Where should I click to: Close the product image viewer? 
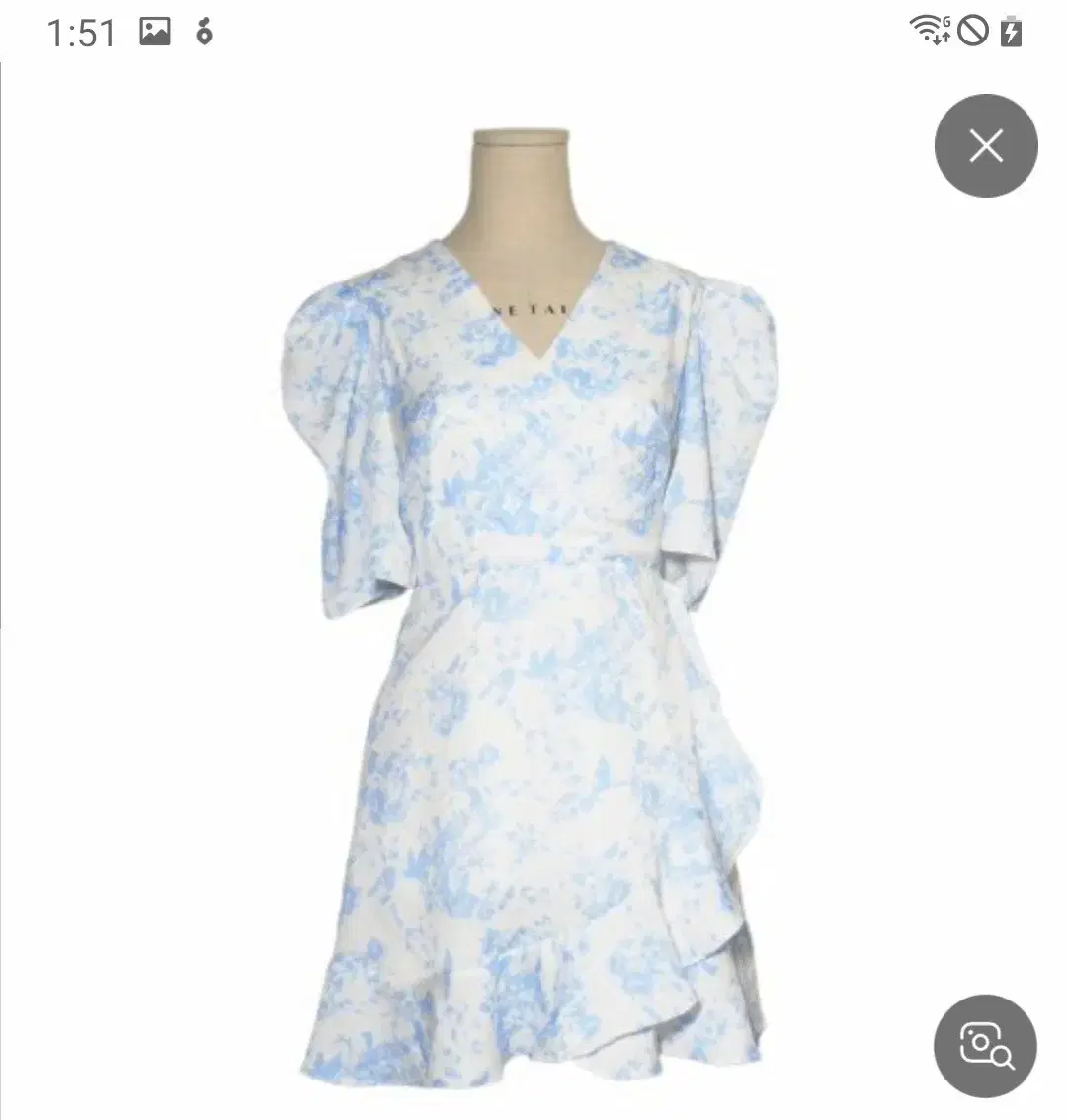(985, 146)
